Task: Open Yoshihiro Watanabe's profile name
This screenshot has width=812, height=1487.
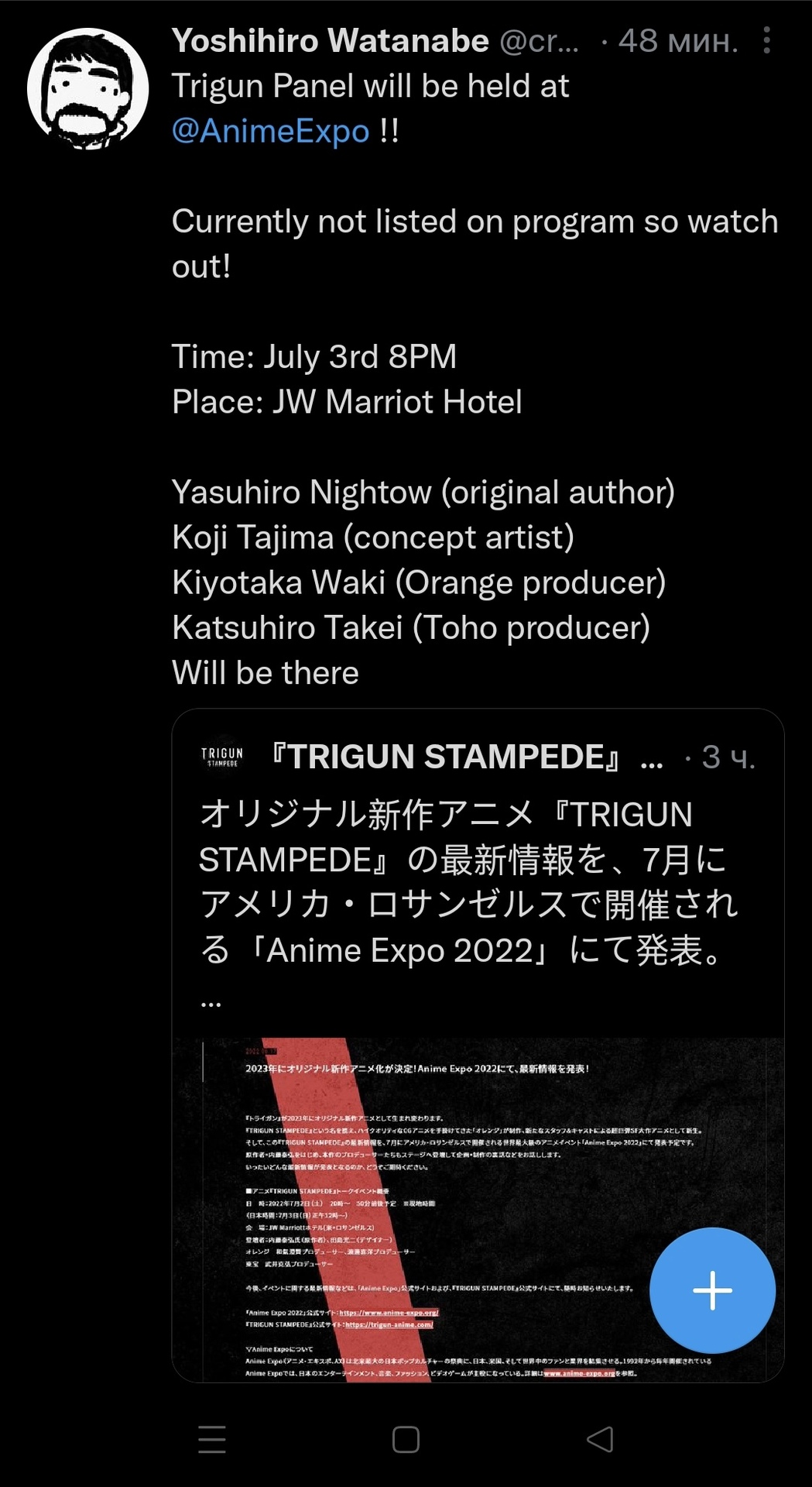Action: pyautogui.click(x=330, y=40)
